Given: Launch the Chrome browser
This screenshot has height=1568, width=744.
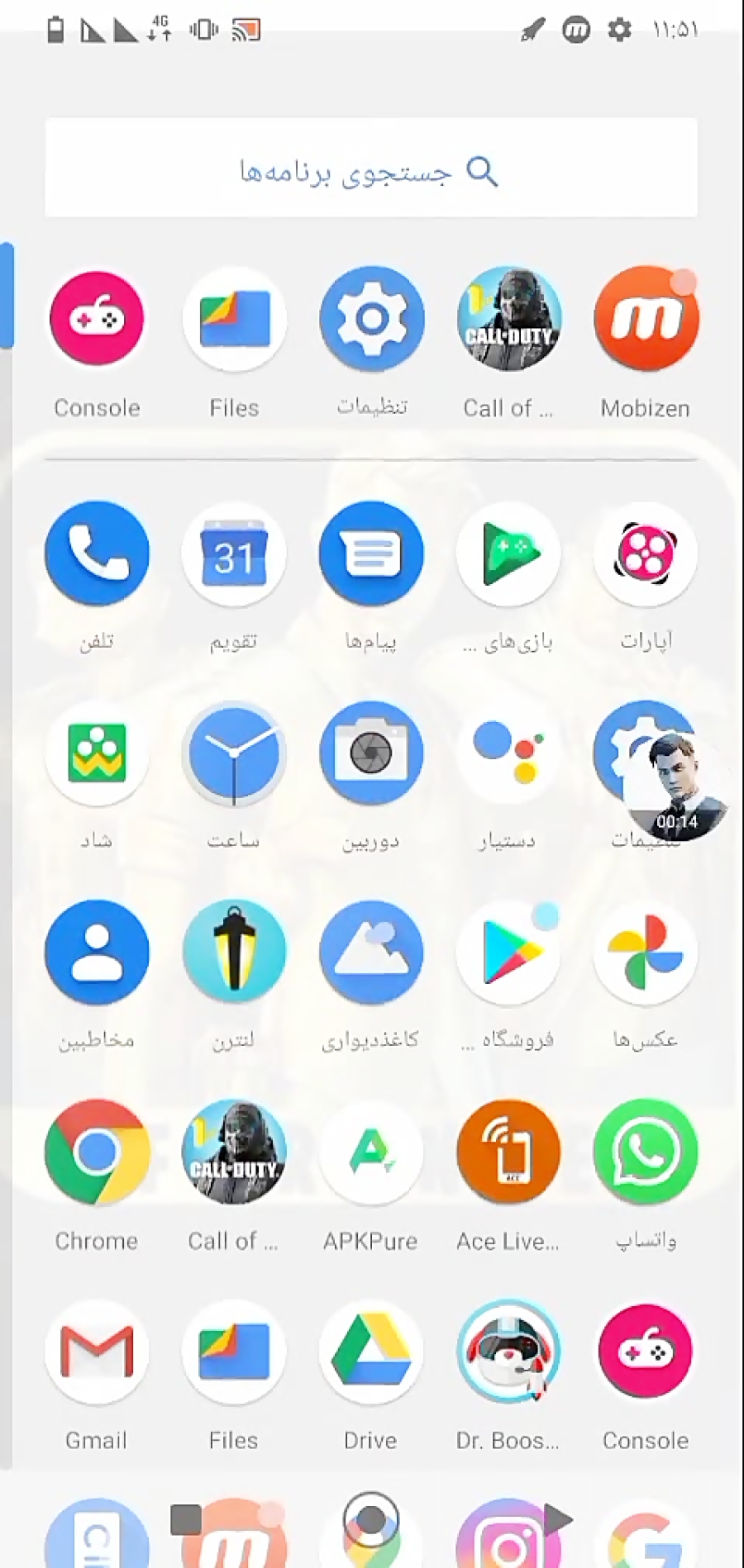Looking at the screenshot, I should pyautogui.click(x=97, y=1152).
